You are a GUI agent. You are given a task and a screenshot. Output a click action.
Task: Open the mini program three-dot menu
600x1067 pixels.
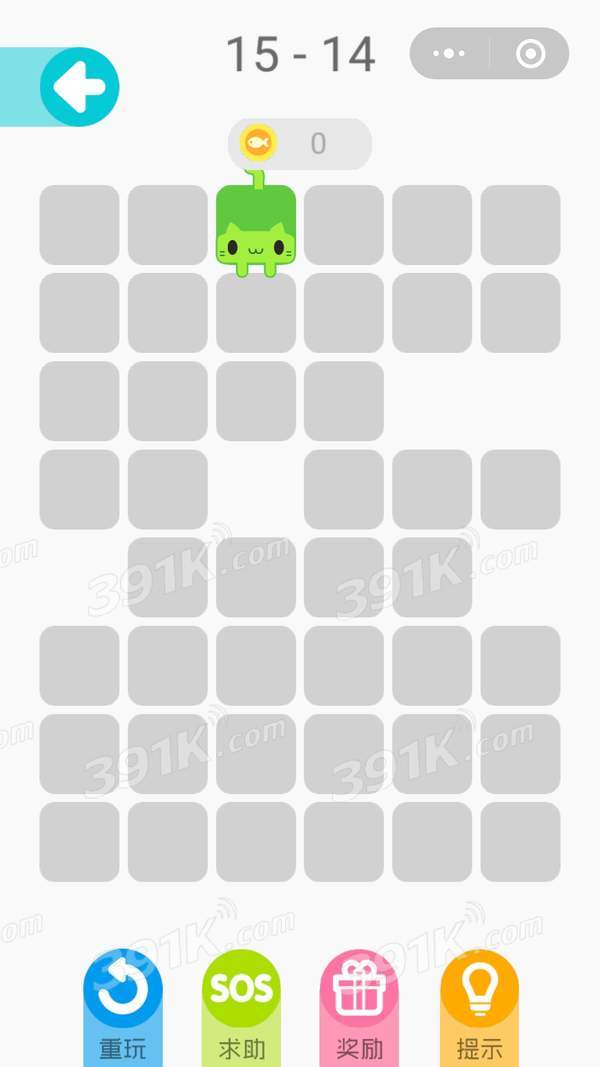(x=450, y=54)
